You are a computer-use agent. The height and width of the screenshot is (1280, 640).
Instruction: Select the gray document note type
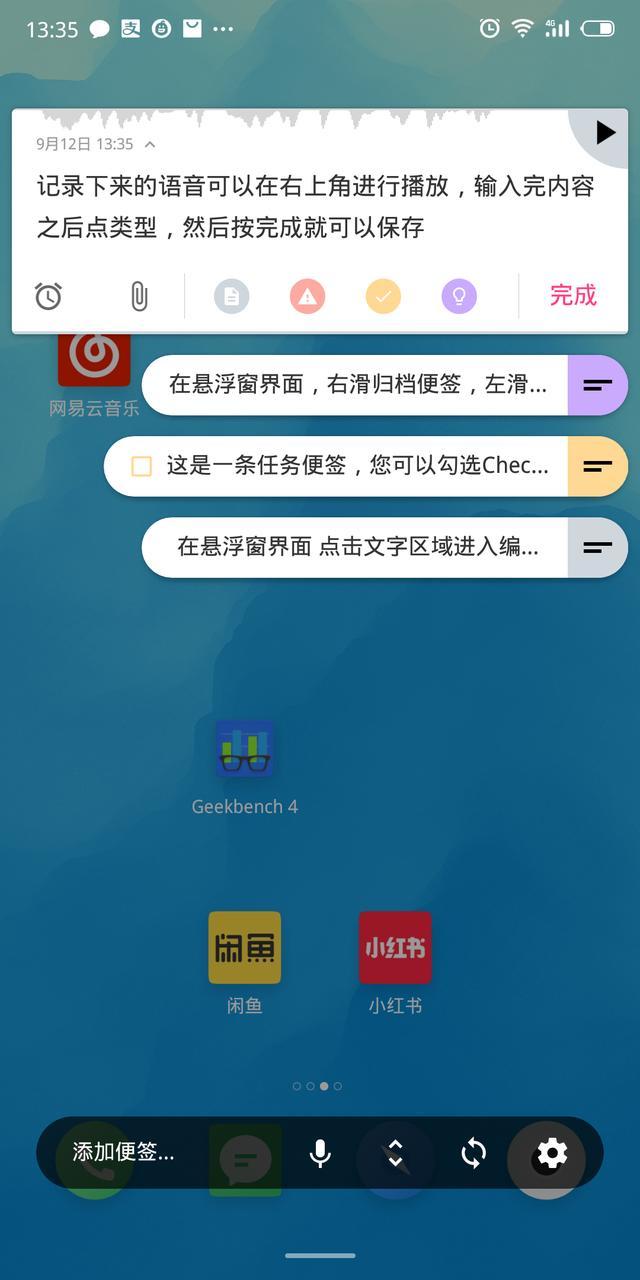[x=231, y=296]
